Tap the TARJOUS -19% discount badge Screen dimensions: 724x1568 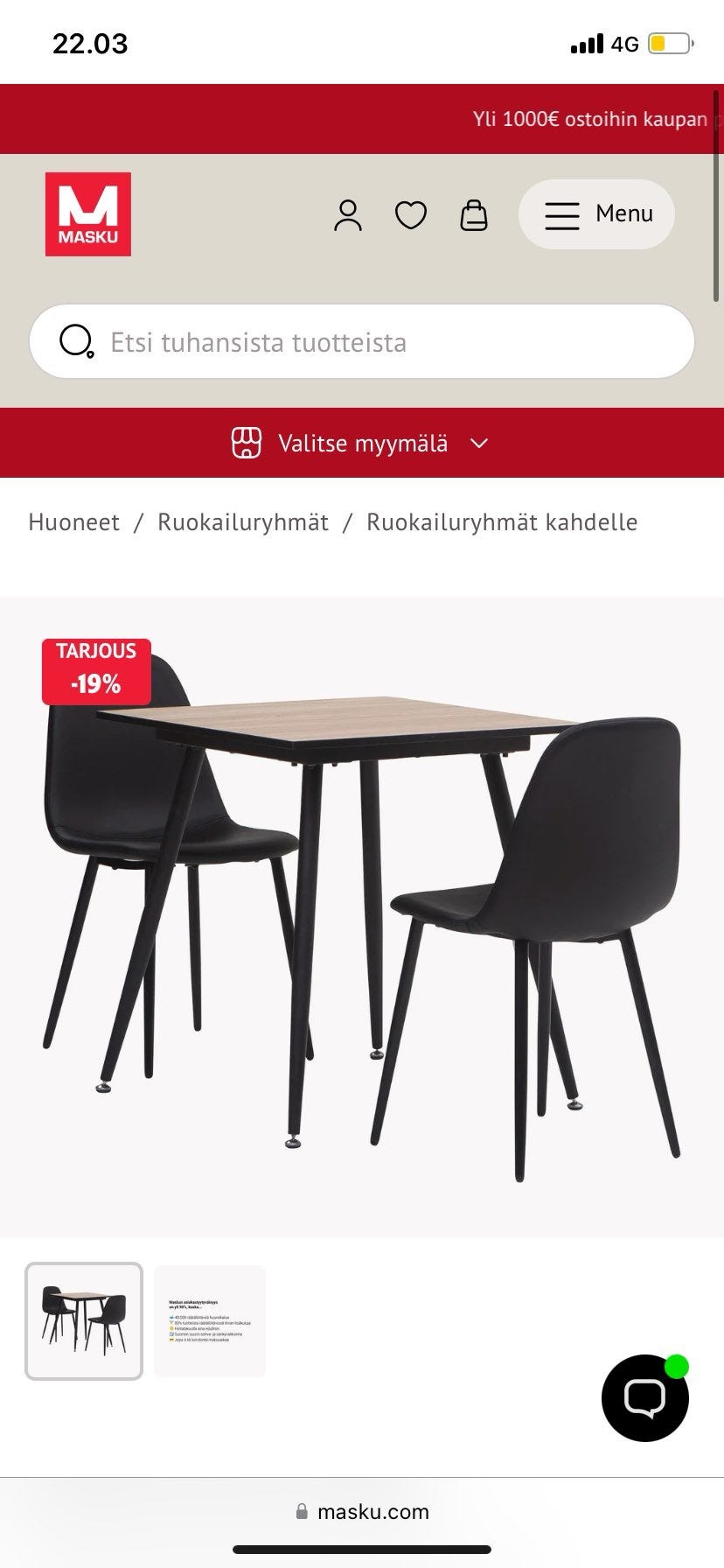[x=94, y=670]
